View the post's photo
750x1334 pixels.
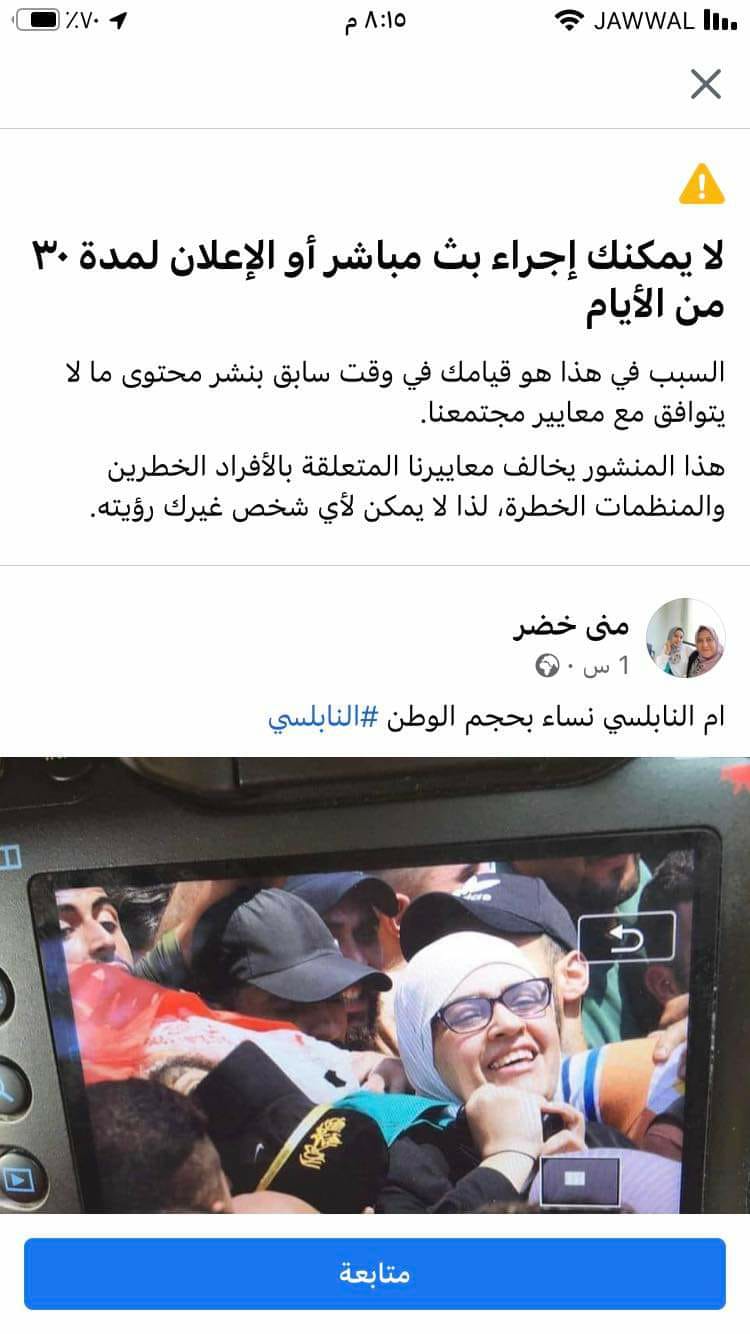coord(375,985)
